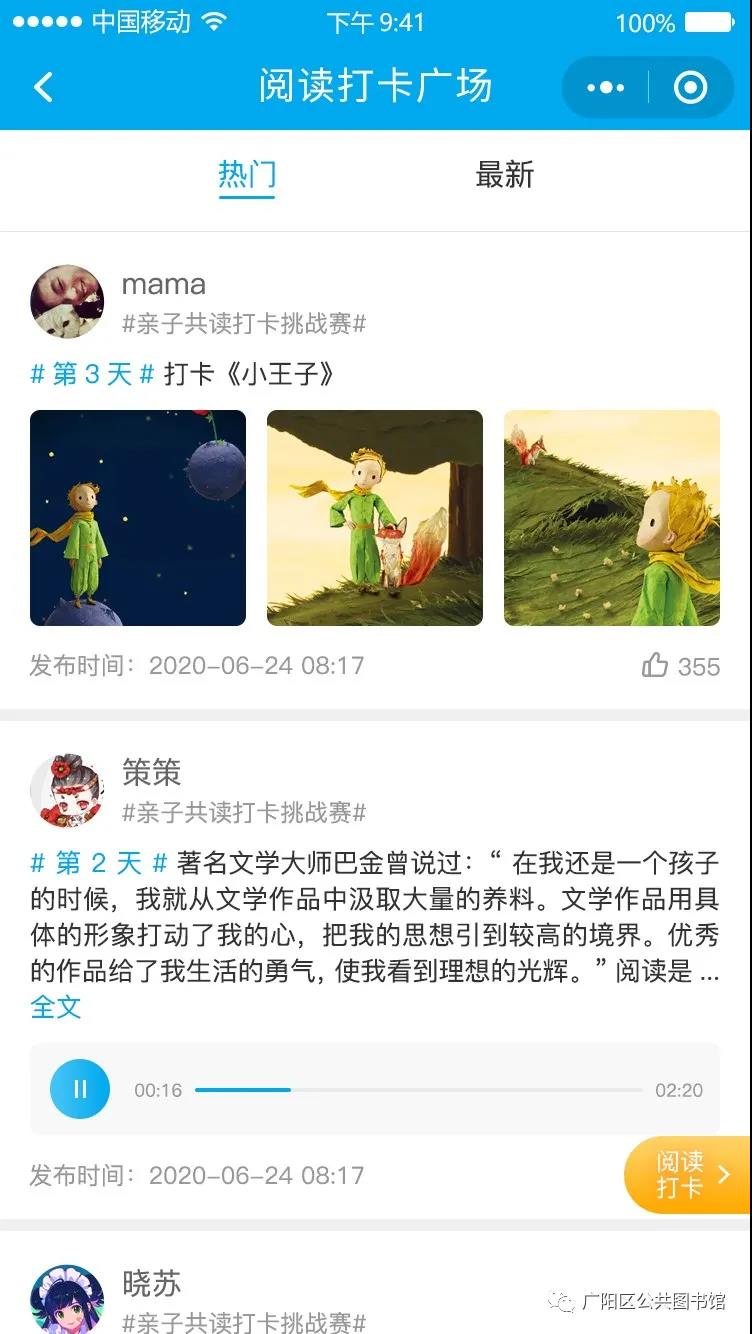
Task: Tap the orange 阅读打卡 button
Action: (688, 1175)
